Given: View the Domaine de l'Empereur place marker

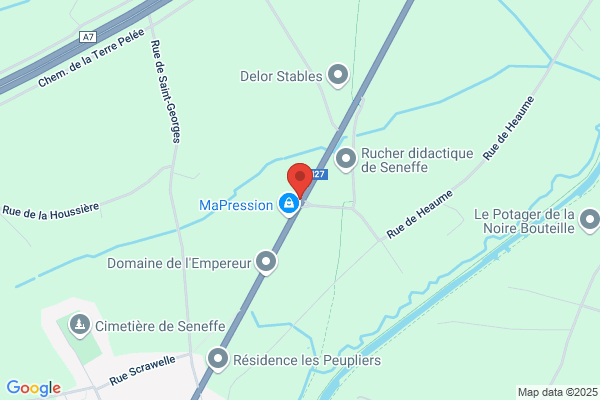Looking at the screenshot, I should click(x=266, y=263).
